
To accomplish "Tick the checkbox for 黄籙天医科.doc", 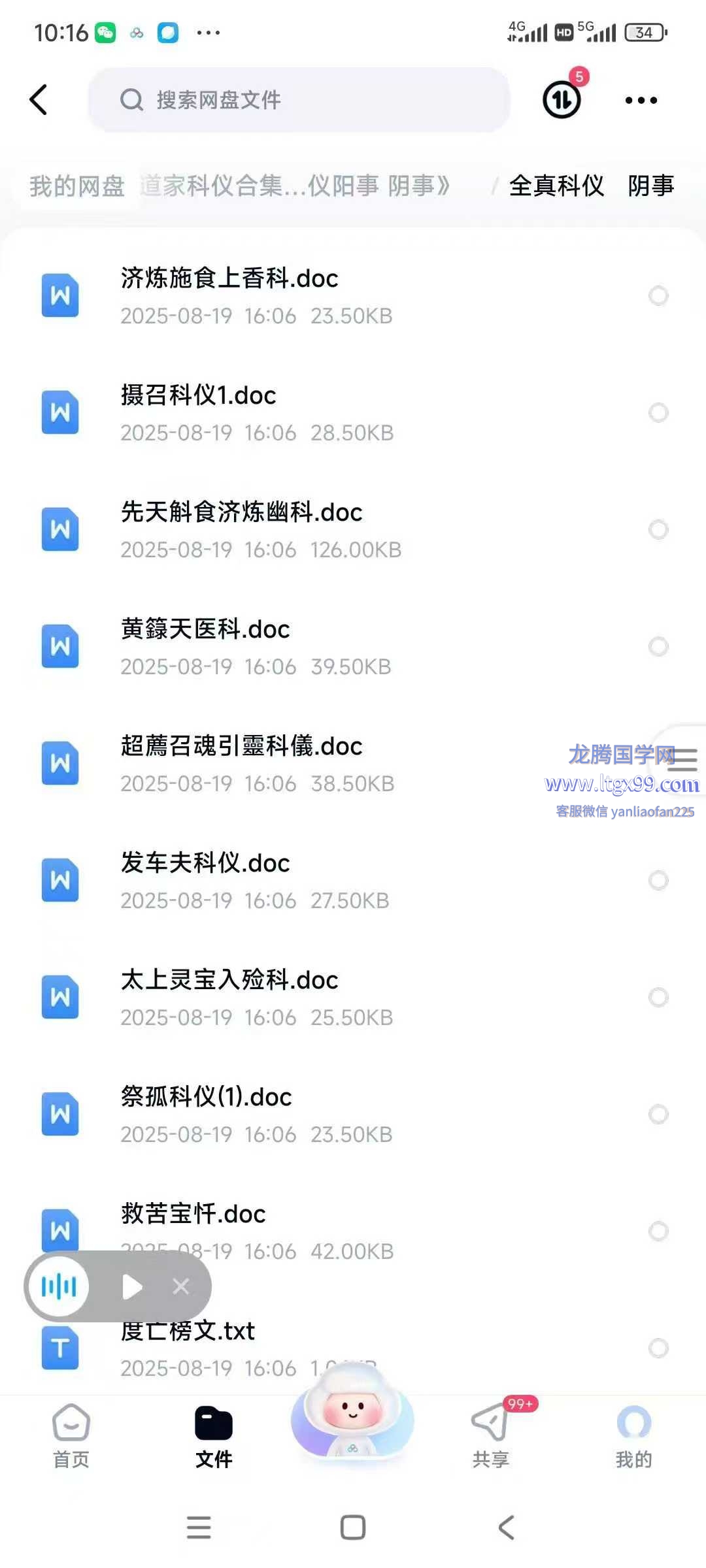I will point(658,647).
